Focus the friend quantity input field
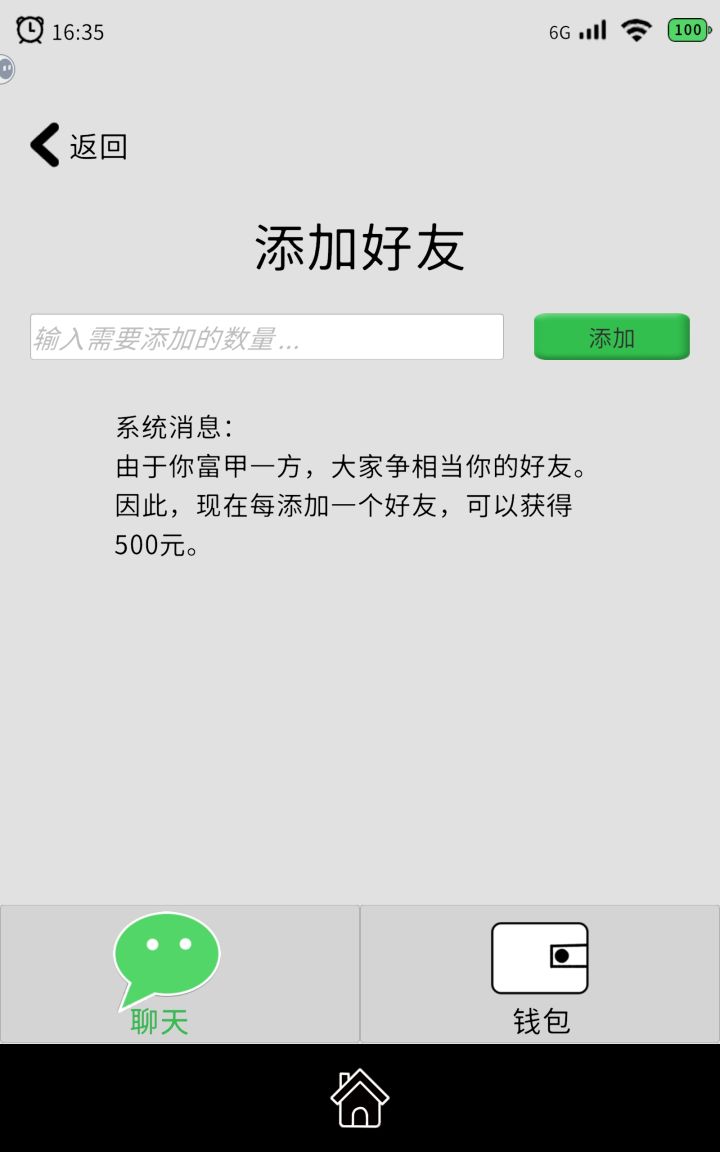This screenshot has width=720, height=1152. (x=266, y=336)
